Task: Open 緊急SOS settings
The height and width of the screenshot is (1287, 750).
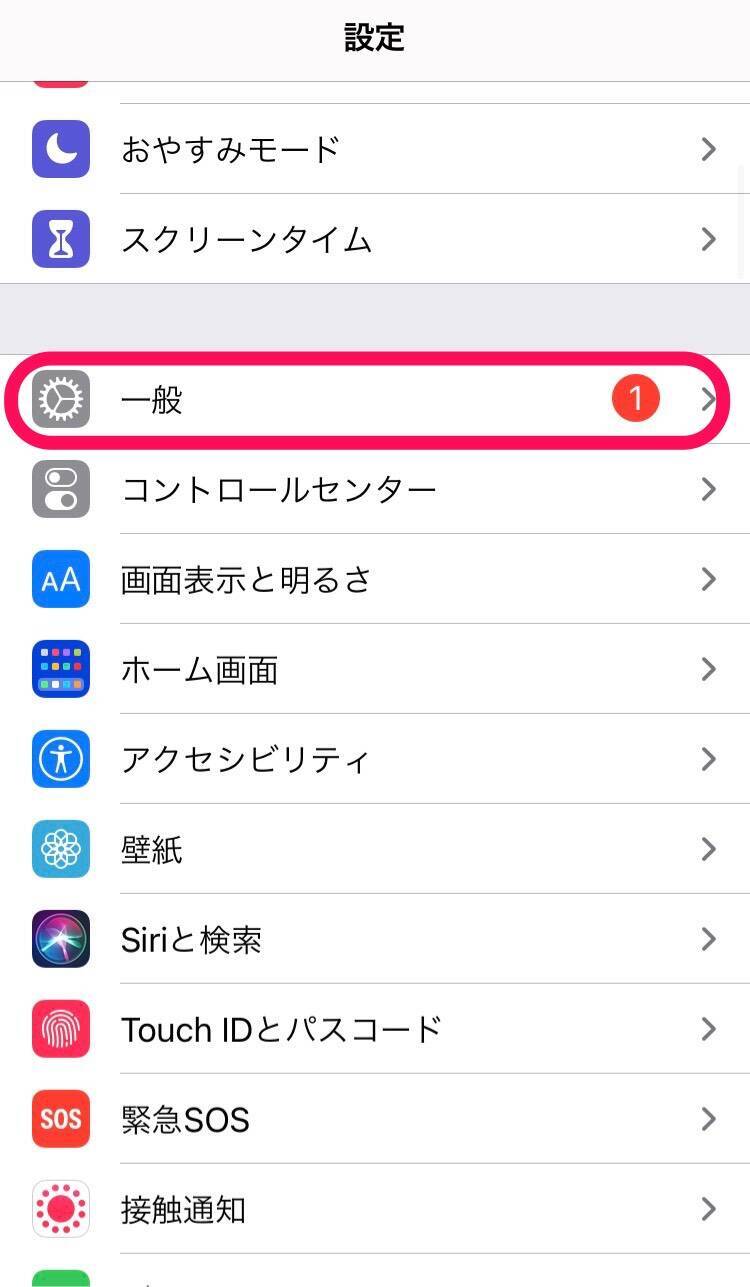Action: coord(375,1120)
